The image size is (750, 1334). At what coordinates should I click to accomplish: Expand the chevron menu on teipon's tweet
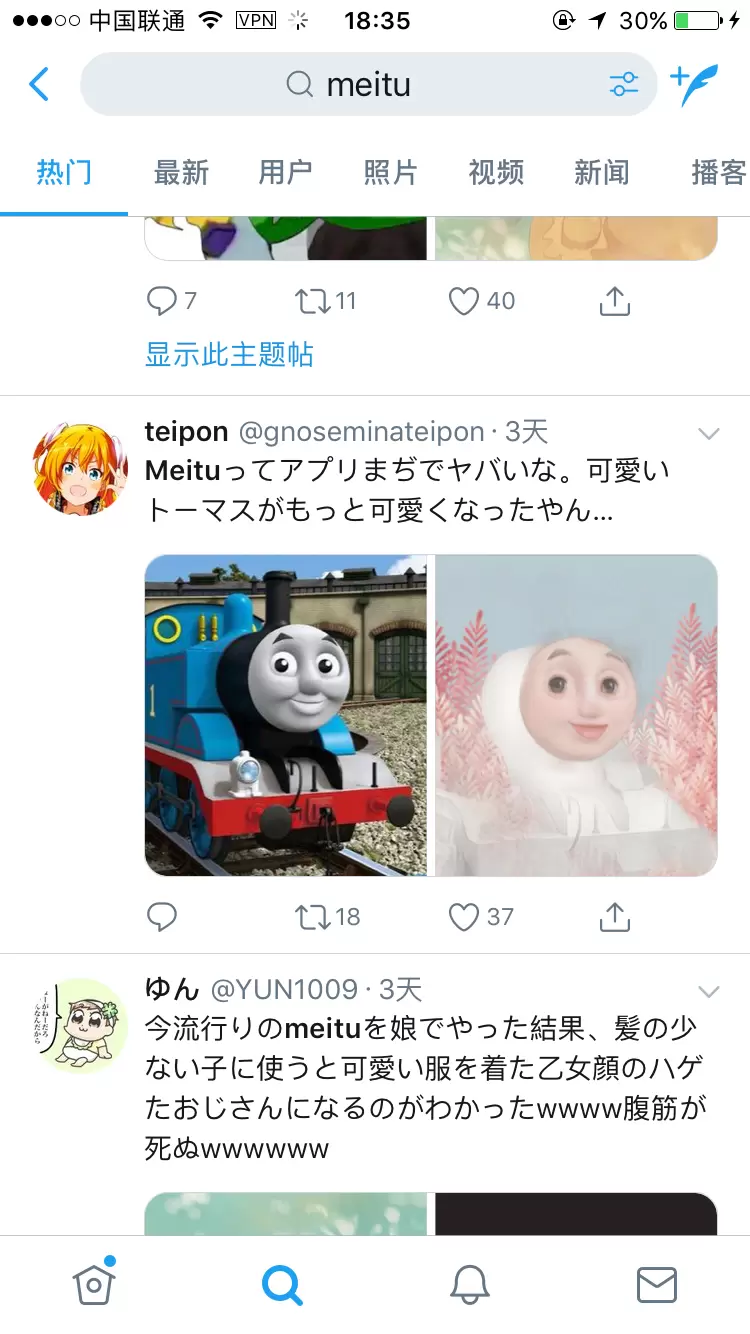708,434
